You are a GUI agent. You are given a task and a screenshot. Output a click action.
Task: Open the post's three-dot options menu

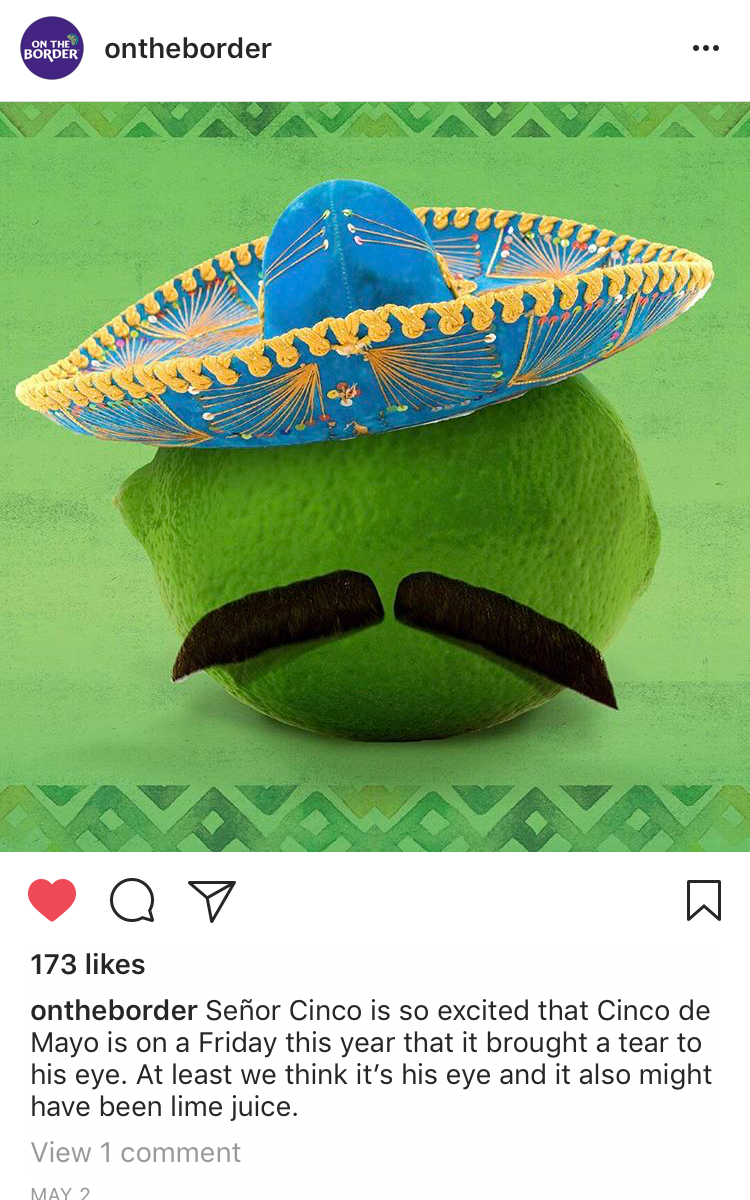(705, 49)
